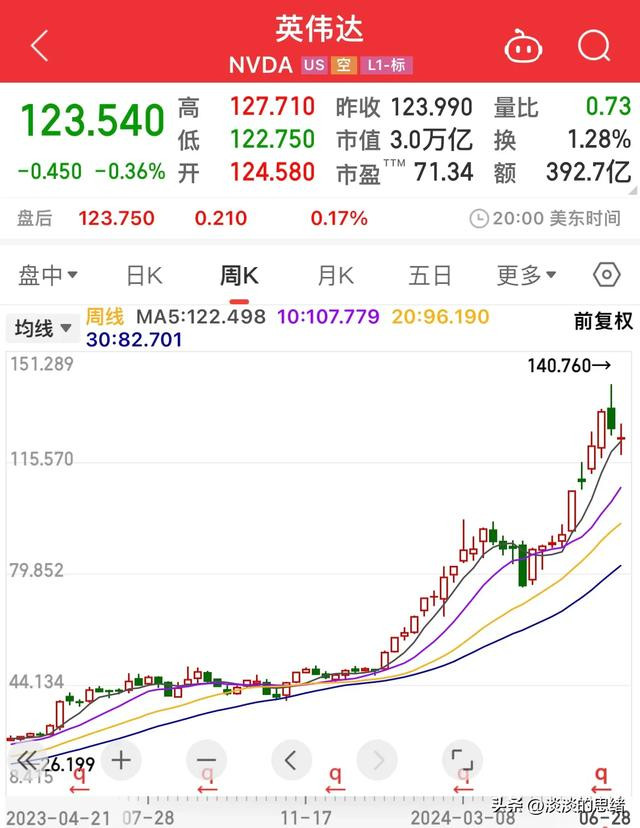
Task: Show the 五日 chart
Action: pos(430,275)
